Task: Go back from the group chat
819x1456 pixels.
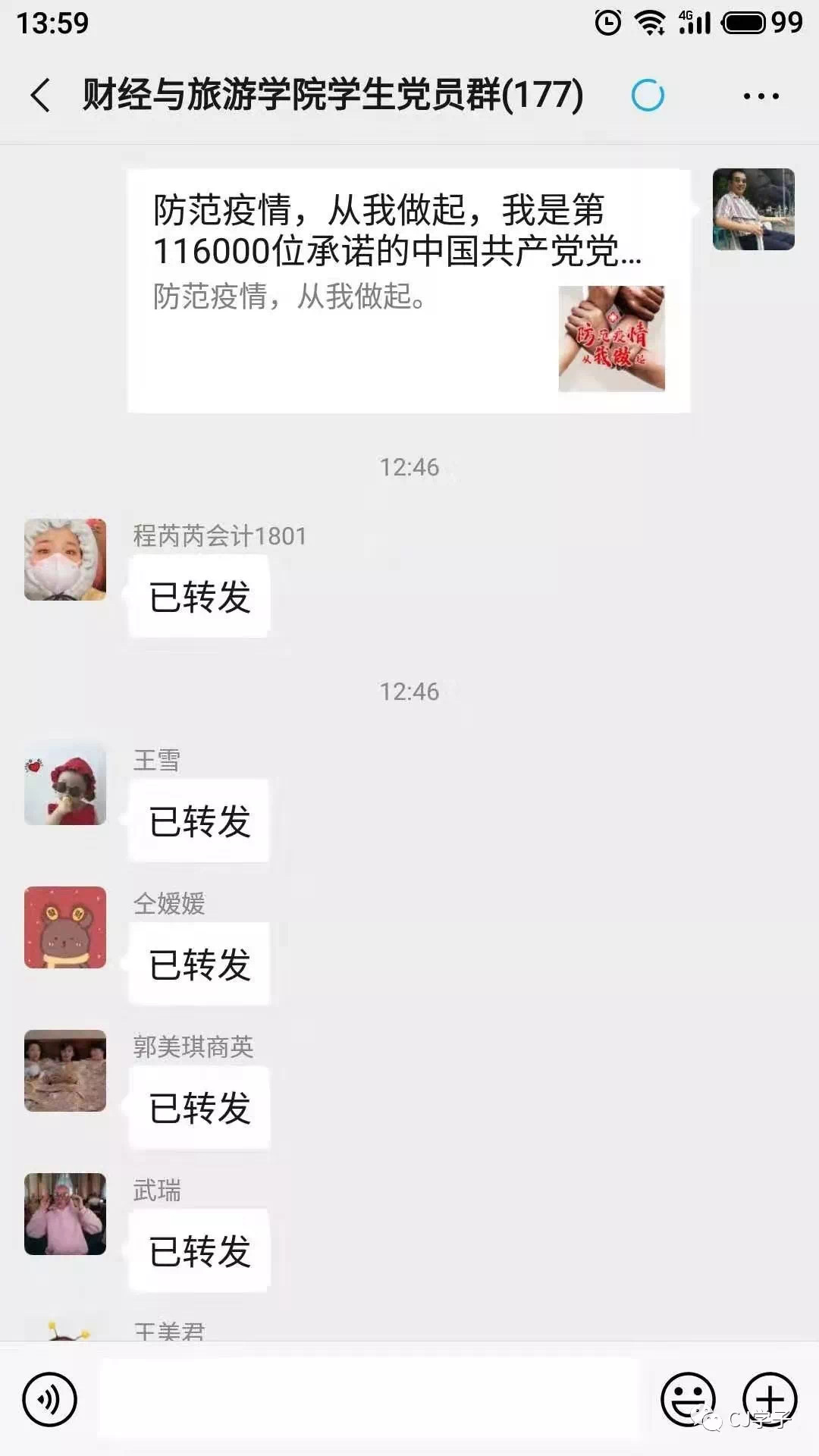Action: coord(41,96)
